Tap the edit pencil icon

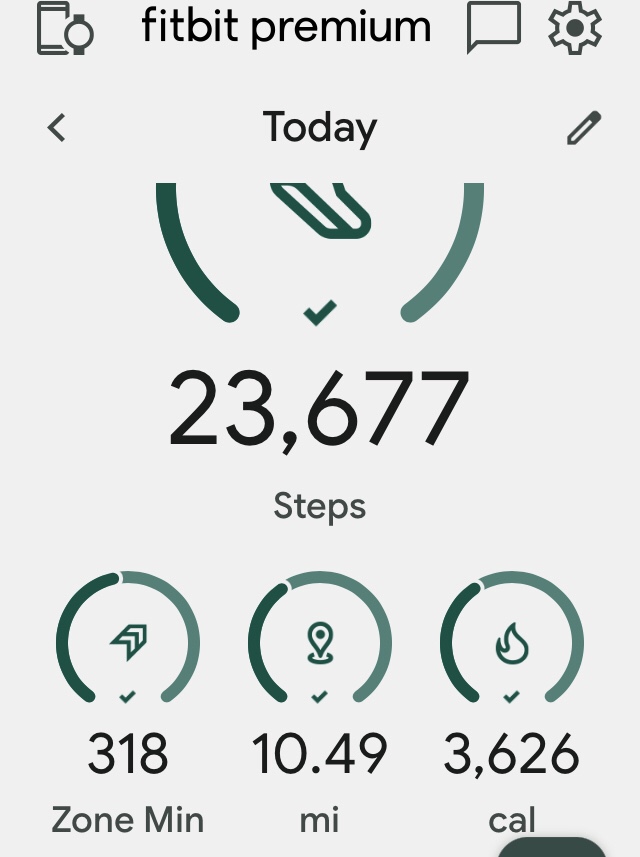[x=584, y=128]
